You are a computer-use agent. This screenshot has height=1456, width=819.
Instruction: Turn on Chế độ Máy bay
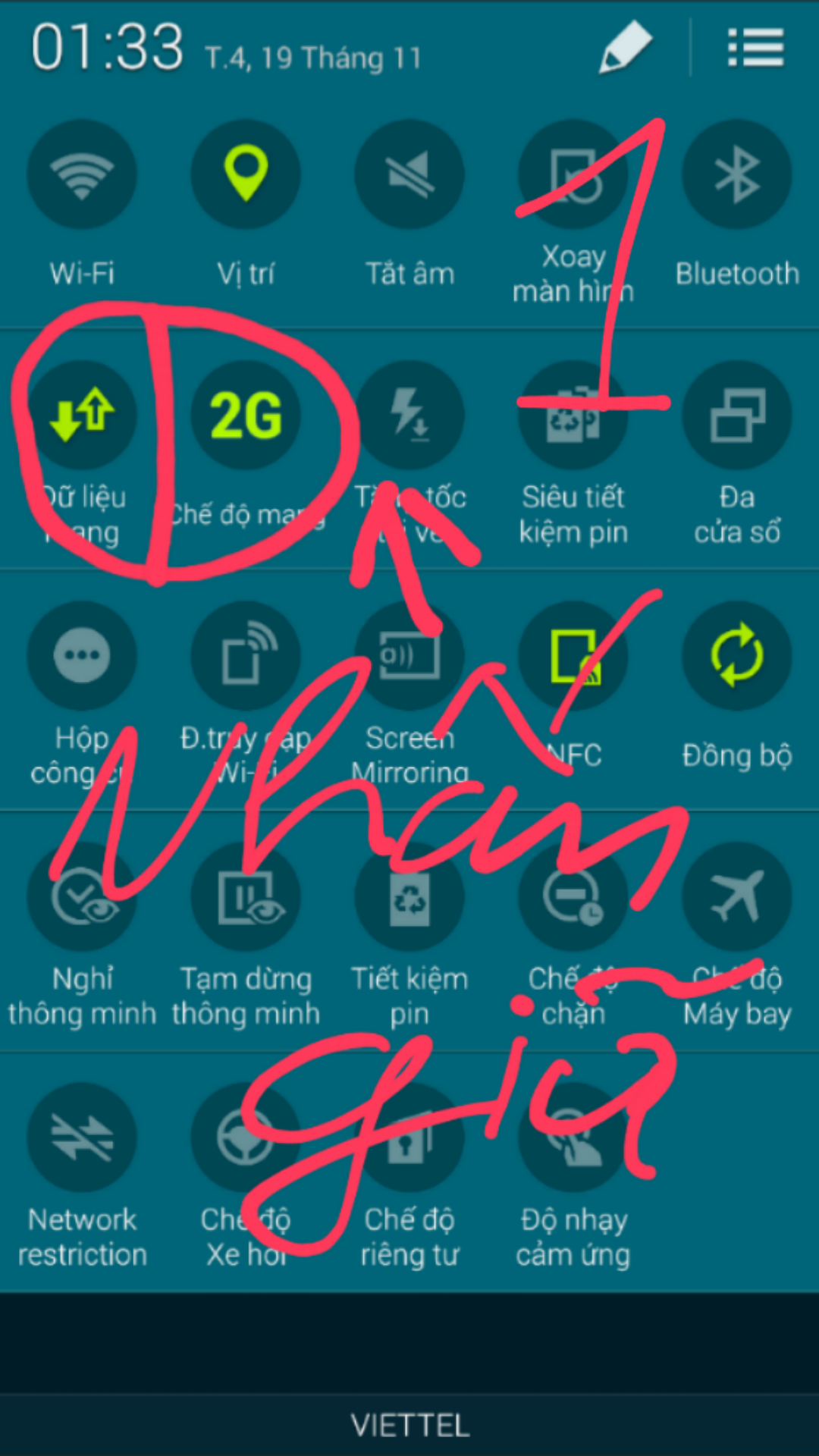pyautogui.click(x=737, y=897)
